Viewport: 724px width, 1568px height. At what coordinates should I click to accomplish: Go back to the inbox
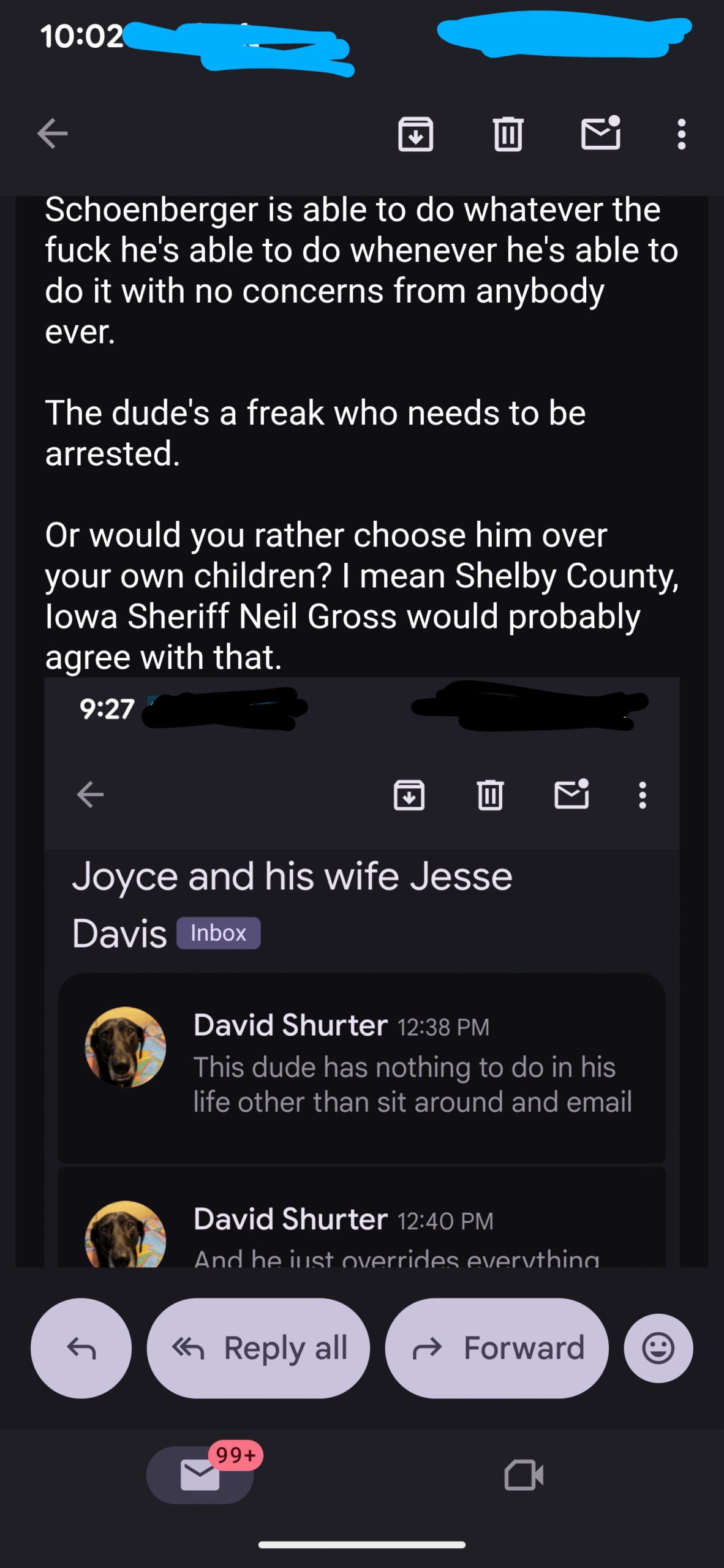click(x=52, y=134)
